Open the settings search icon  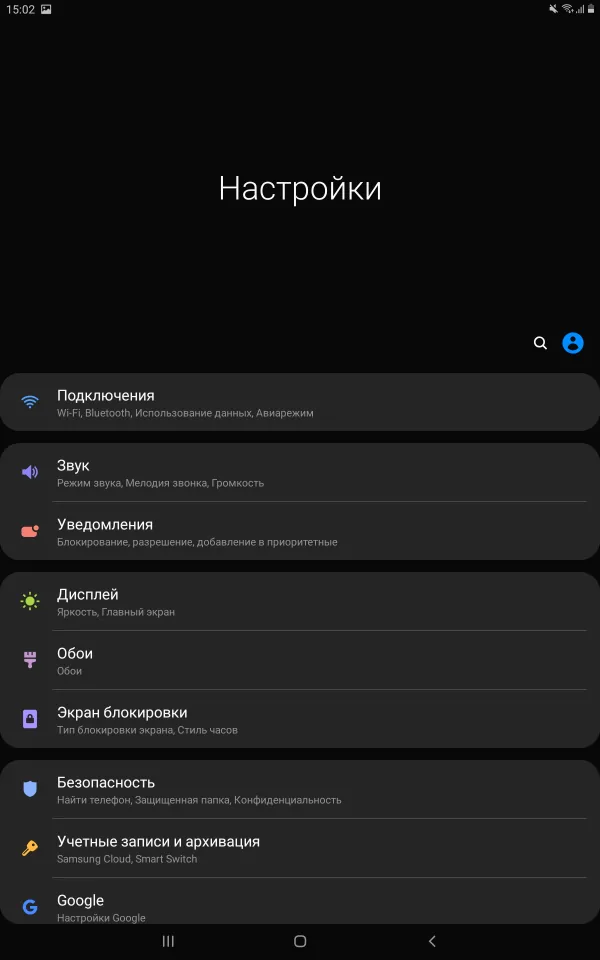tap(540, 343)
